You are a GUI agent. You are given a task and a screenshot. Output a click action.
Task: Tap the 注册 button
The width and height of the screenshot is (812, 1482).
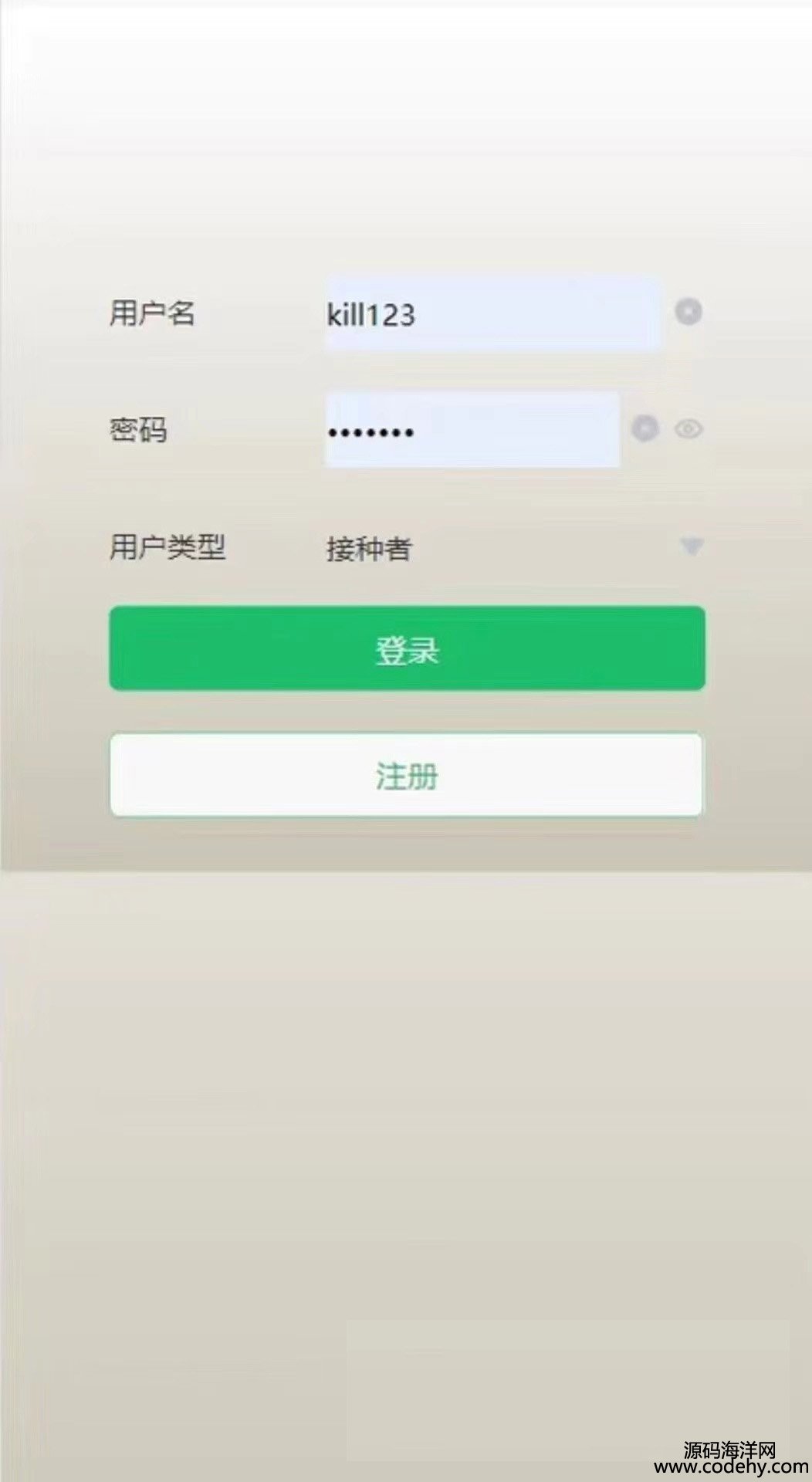coord(407,774)
